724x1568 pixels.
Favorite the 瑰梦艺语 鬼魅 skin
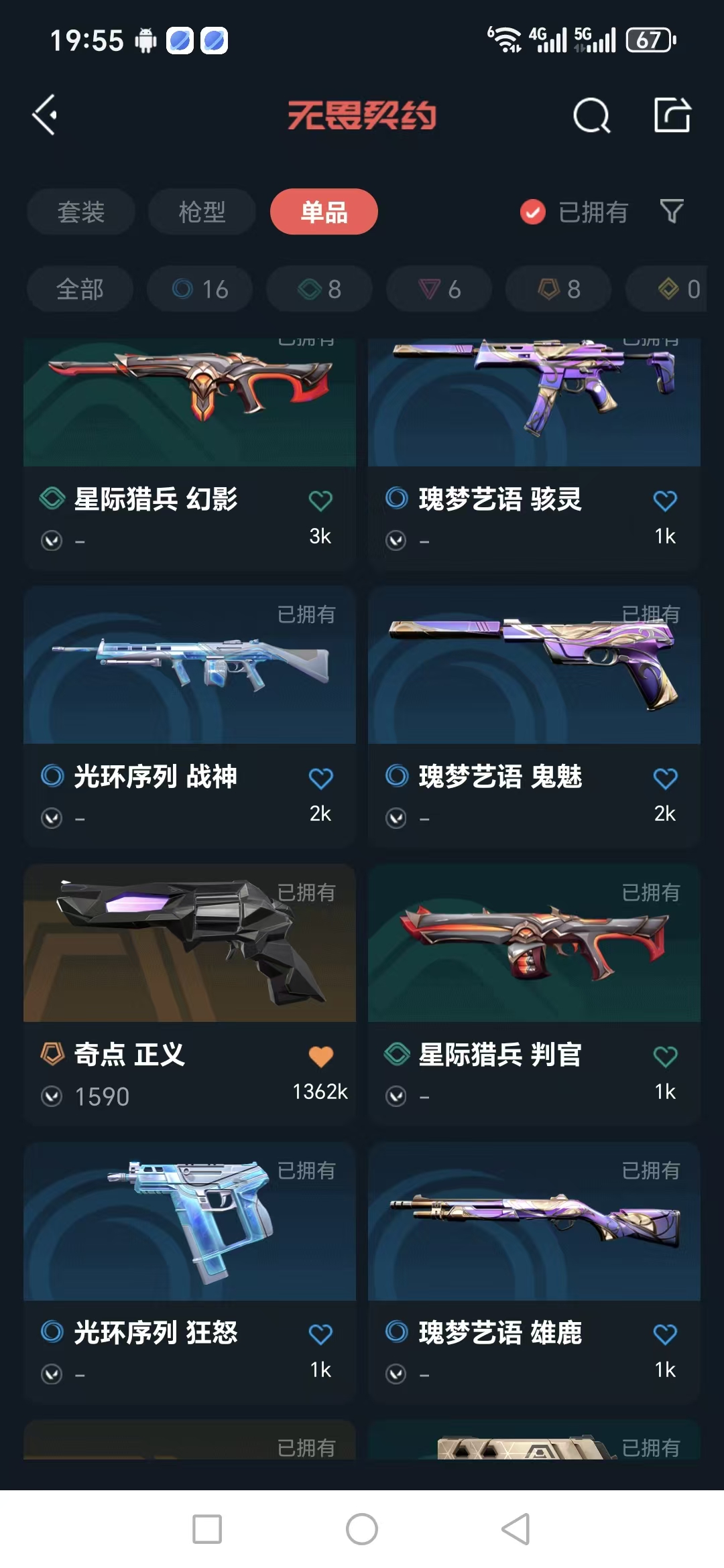click(x=664, y=777)
